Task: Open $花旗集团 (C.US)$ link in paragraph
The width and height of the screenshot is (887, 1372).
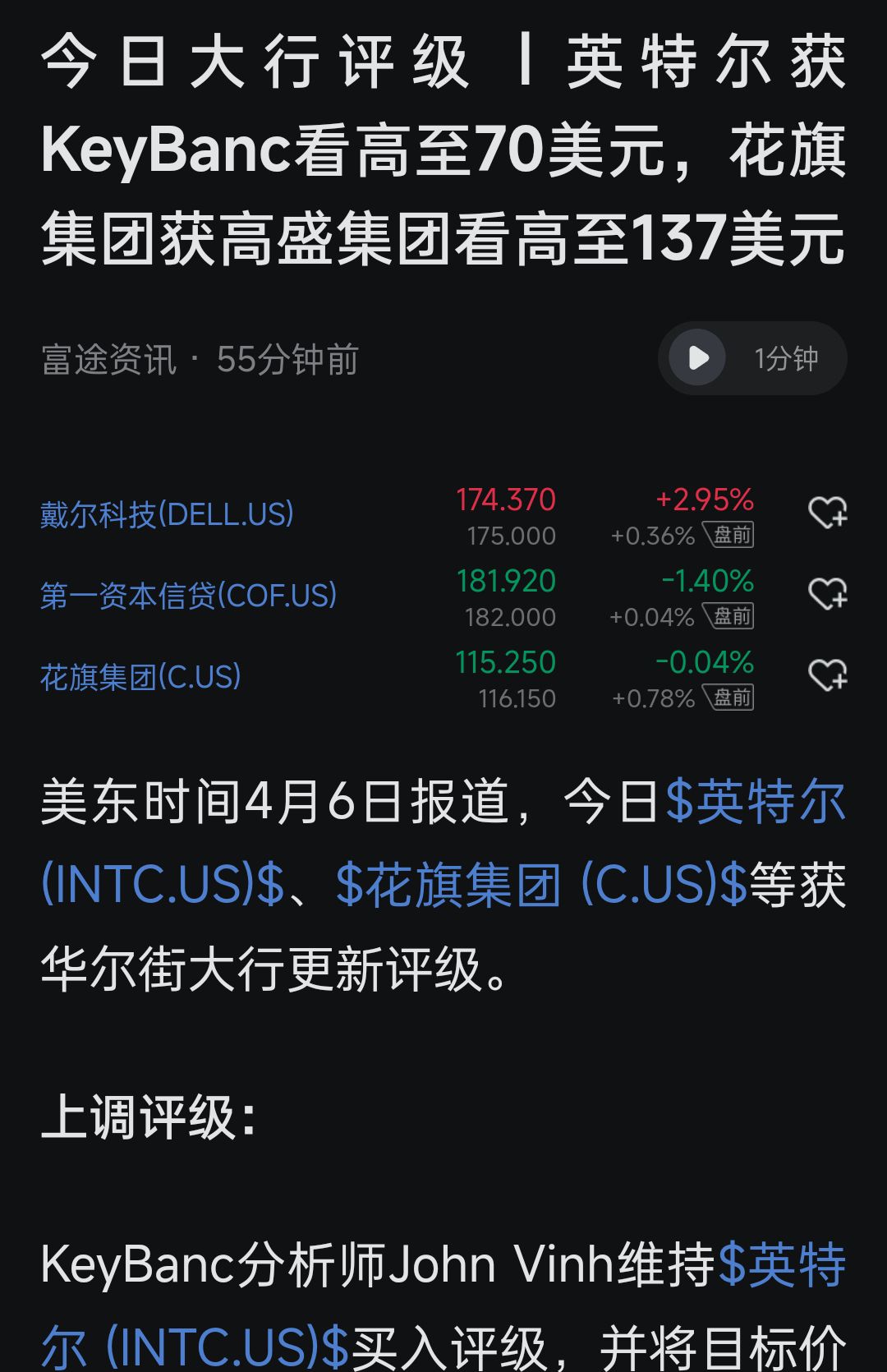Action: coord(541,886)
